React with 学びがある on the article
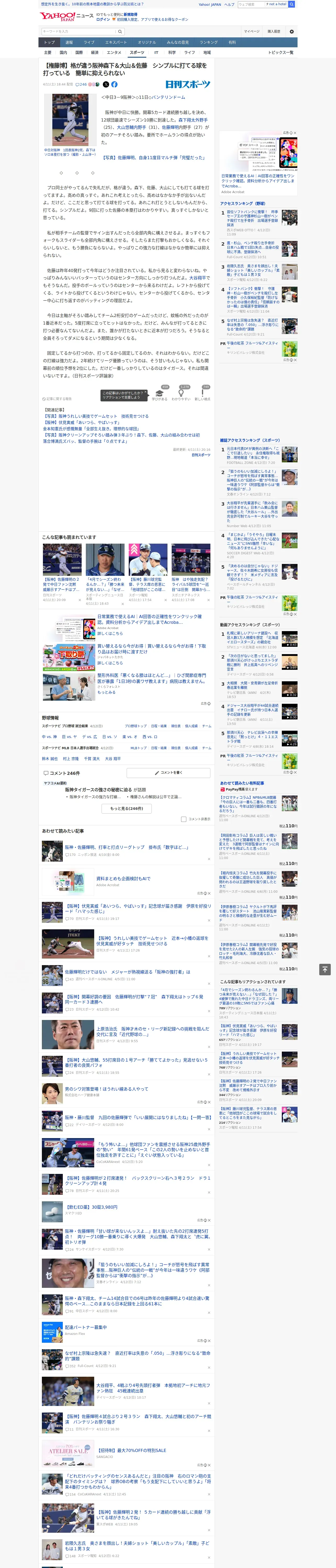The width and height of the screenshot is (336, 1568). [x=160, y=394]
